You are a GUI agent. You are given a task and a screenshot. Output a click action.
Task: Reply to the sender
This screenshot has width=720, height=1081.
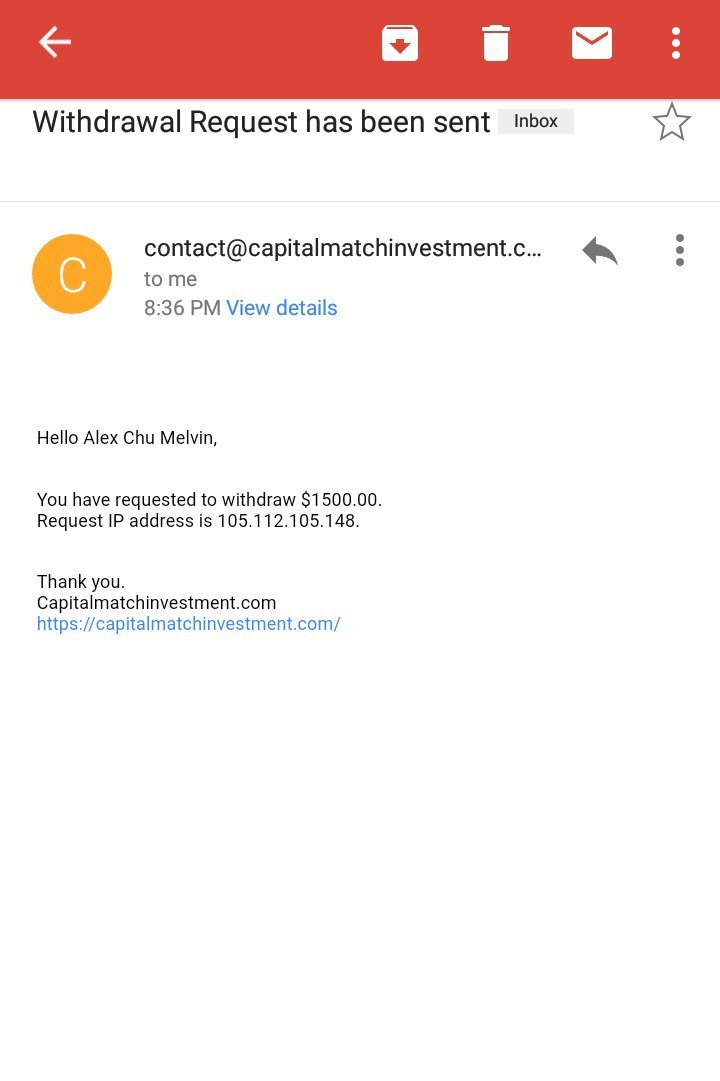(600, 250)
